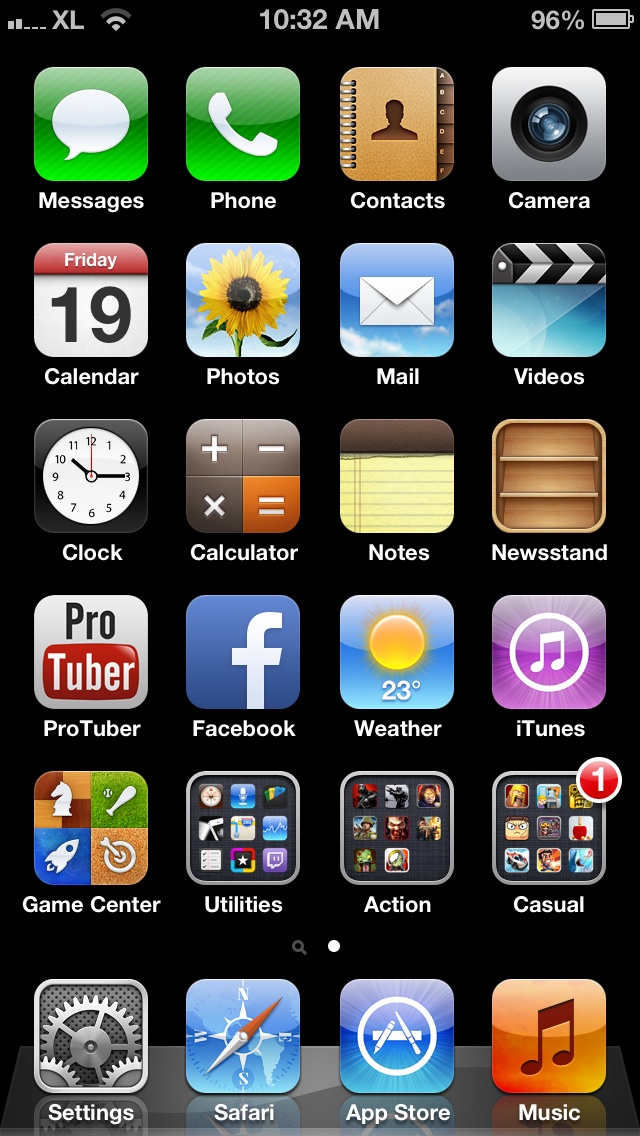Open the Newsstand folder
This screenshot has height=1136, width=640.
pyautogui.click(x=549, y=476)
